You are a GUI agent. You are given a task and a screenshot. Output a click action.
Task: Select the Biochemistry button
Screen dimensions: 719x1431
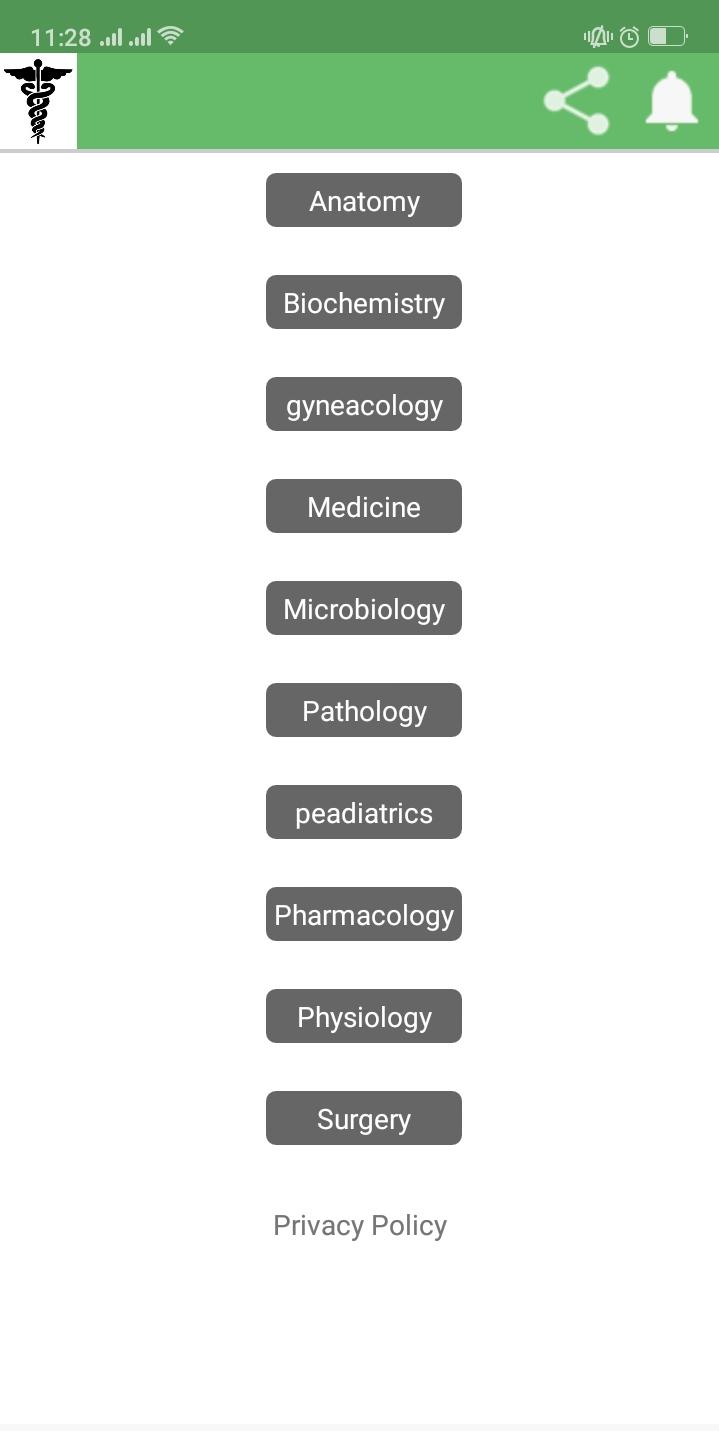point(364,303)
